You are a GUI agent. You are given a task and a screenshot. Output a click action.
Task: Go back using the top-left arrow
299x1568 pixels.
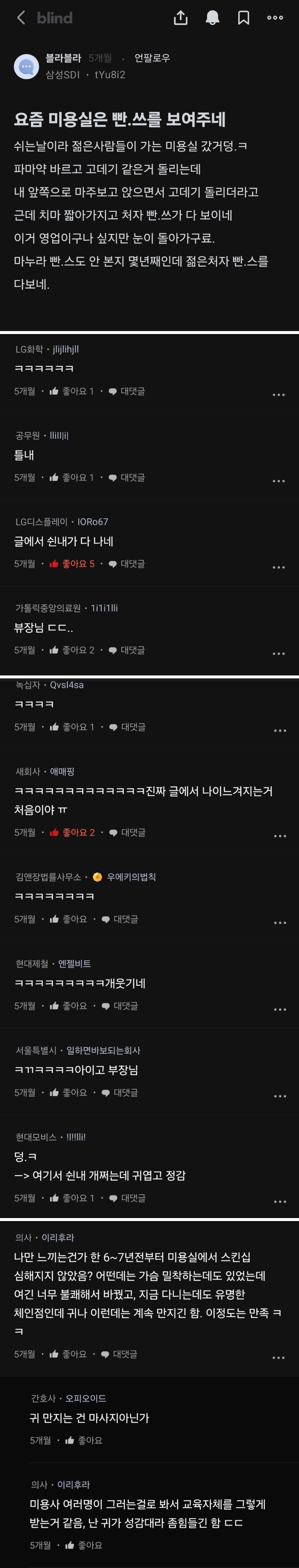(x=21, y=18)
